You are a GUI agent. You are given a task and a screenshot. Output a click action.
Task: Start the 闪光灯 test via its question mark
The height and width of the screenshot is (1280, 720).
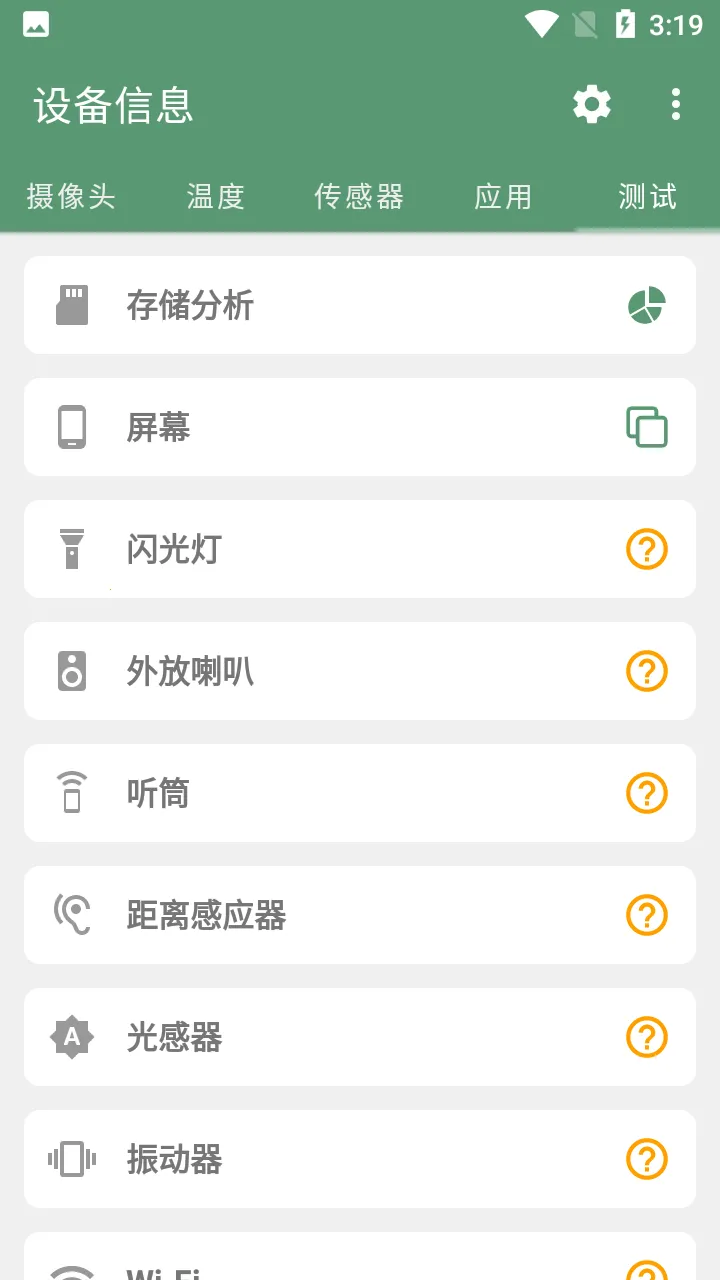pyautogui.click(x=647, y=549)
